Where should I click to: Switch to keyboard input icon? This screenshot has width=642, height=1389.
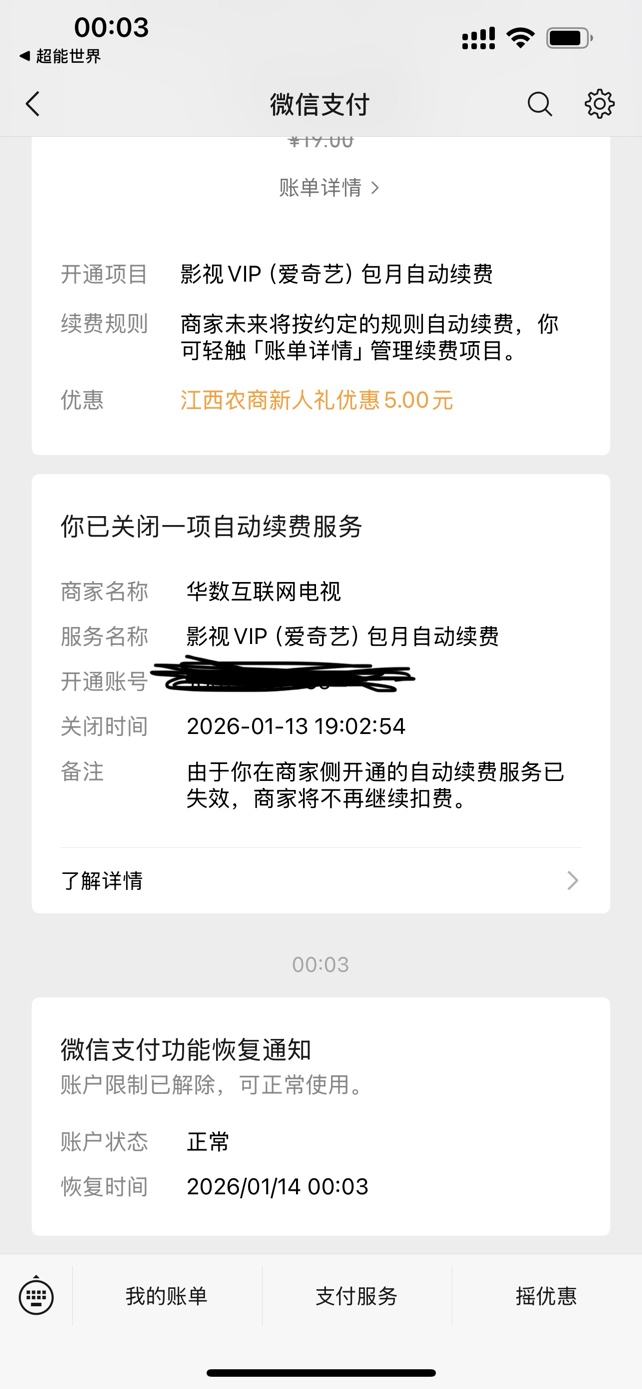point(36,1296)
